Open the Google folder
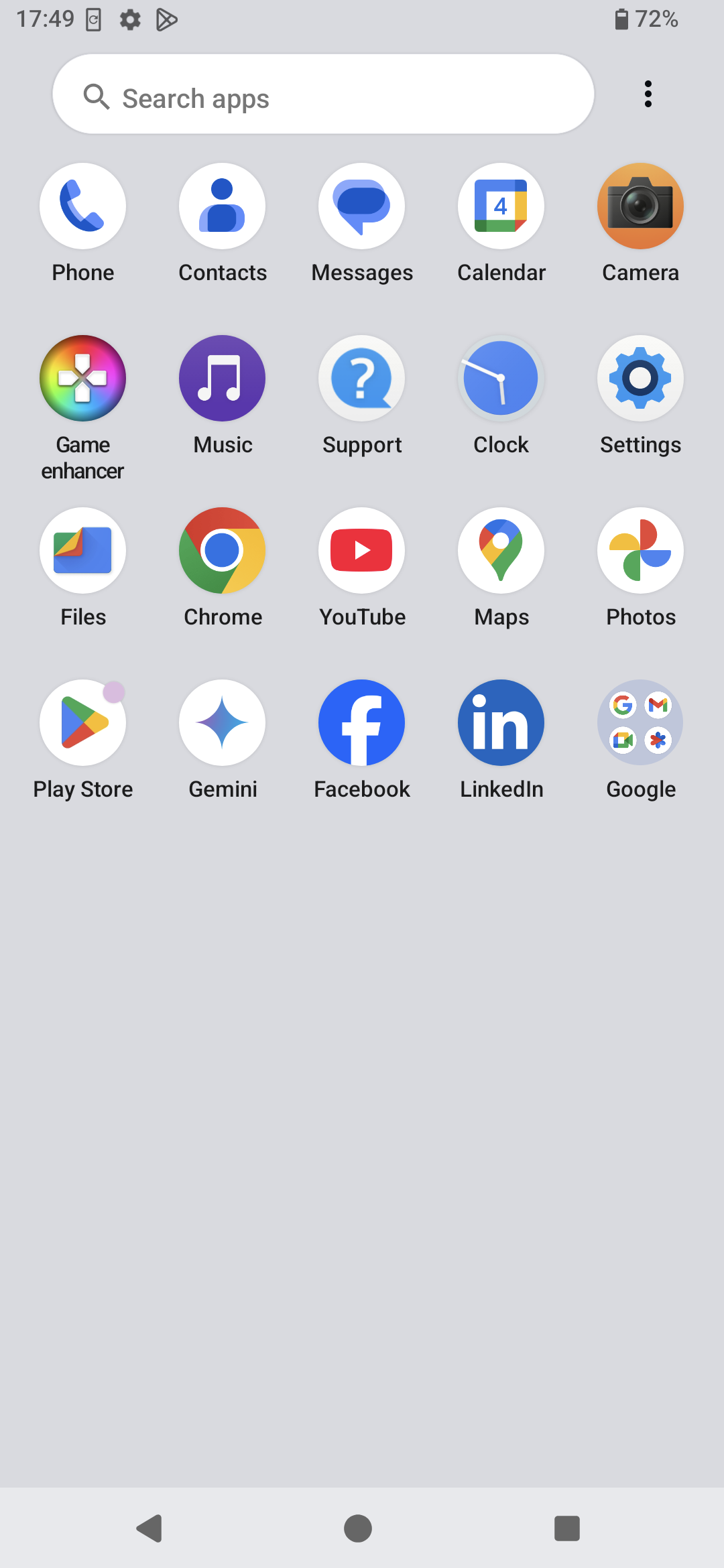Image resolution: width=724 pixels, height=1568 pixels. click(x=640, y=722)
